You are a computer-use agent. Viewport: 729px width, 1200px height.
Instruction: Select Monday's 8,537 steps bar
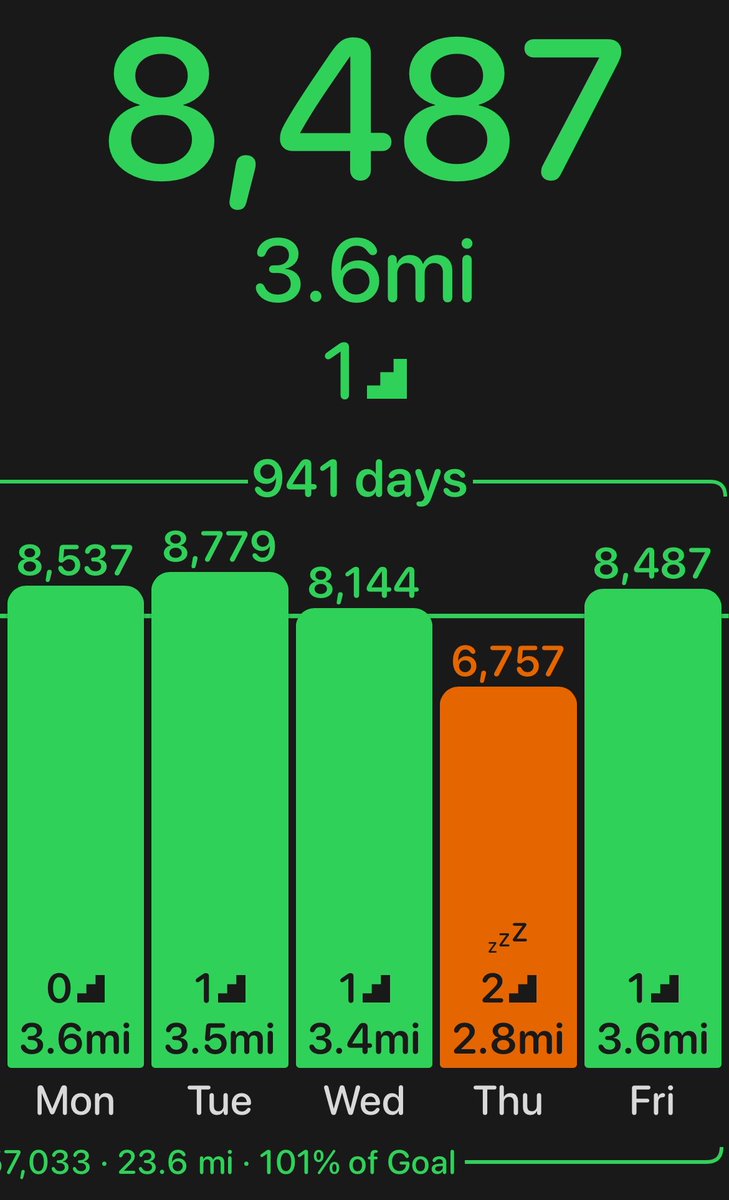pyautogui.click(x=76, y=827)
